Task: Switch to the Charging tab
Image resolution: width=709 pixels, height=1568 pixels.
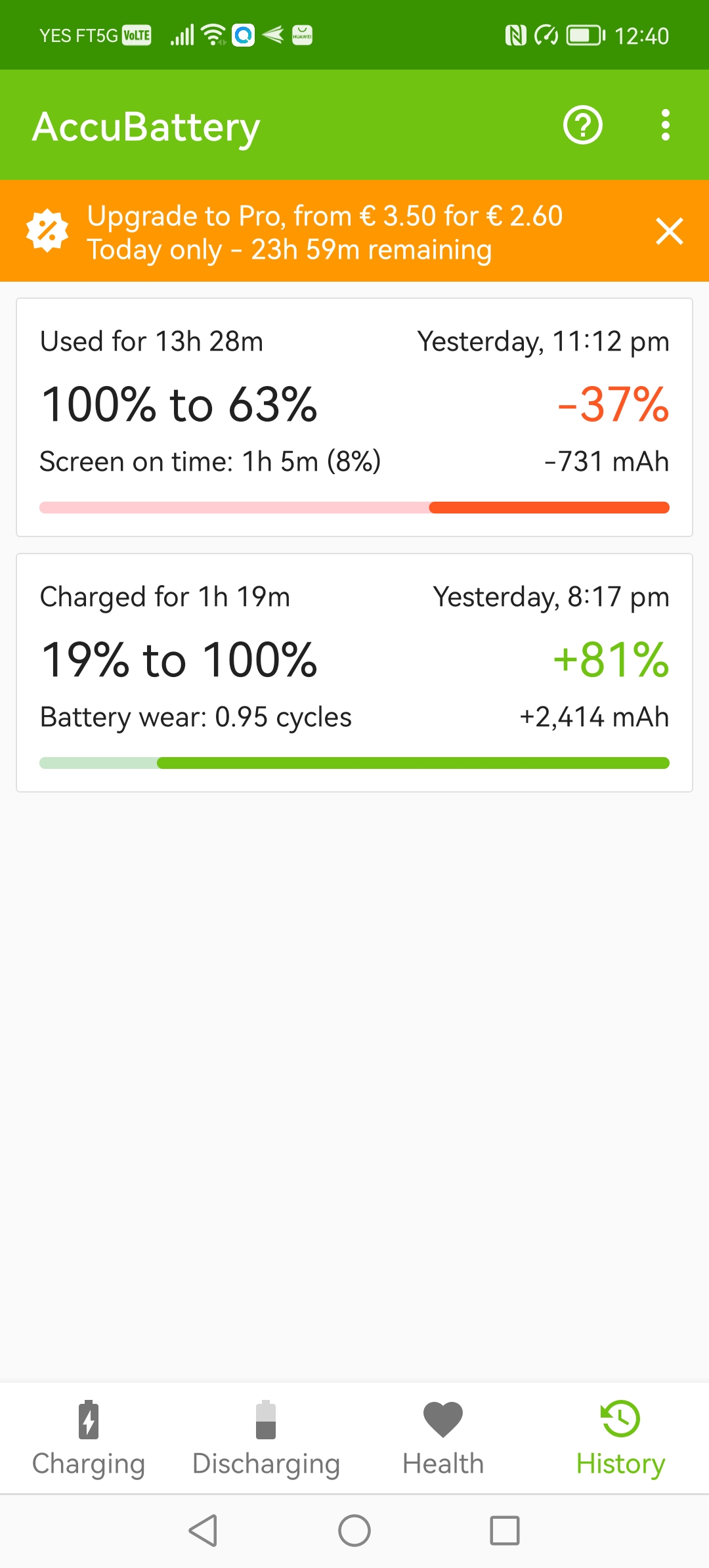Action: coord(89,1438)
